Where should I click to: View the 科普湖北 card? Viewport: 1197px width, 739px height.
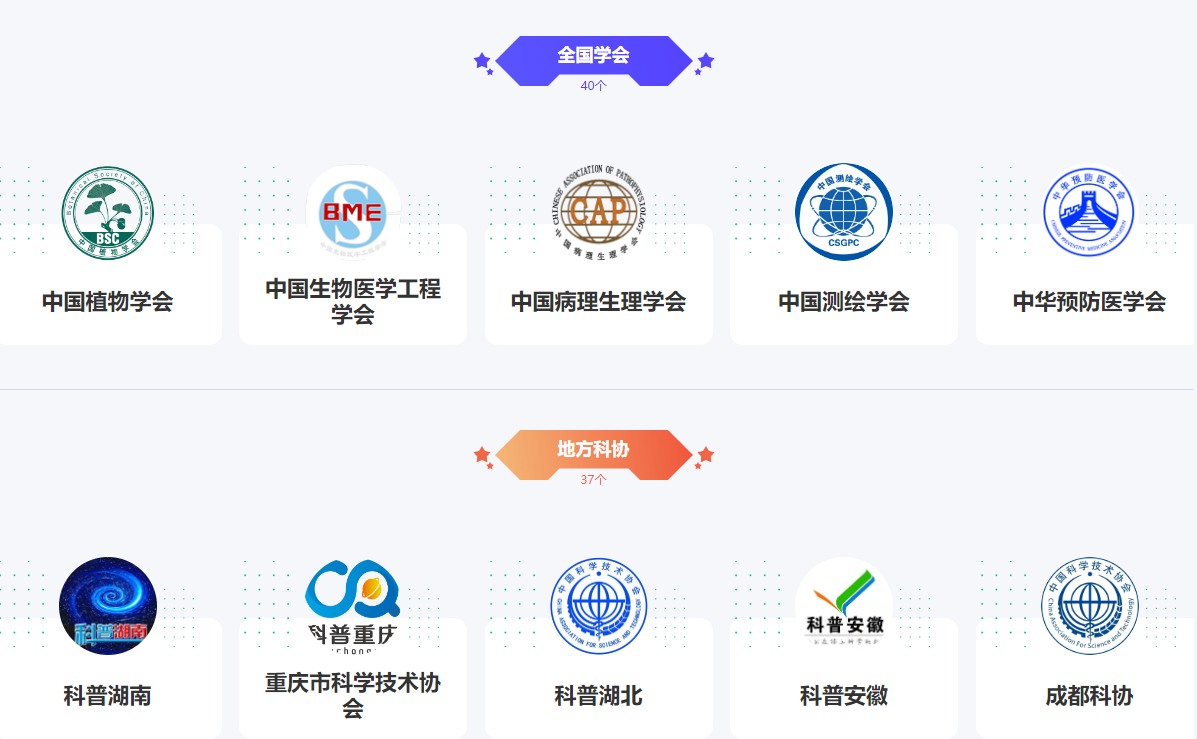[x=598, y=694]
